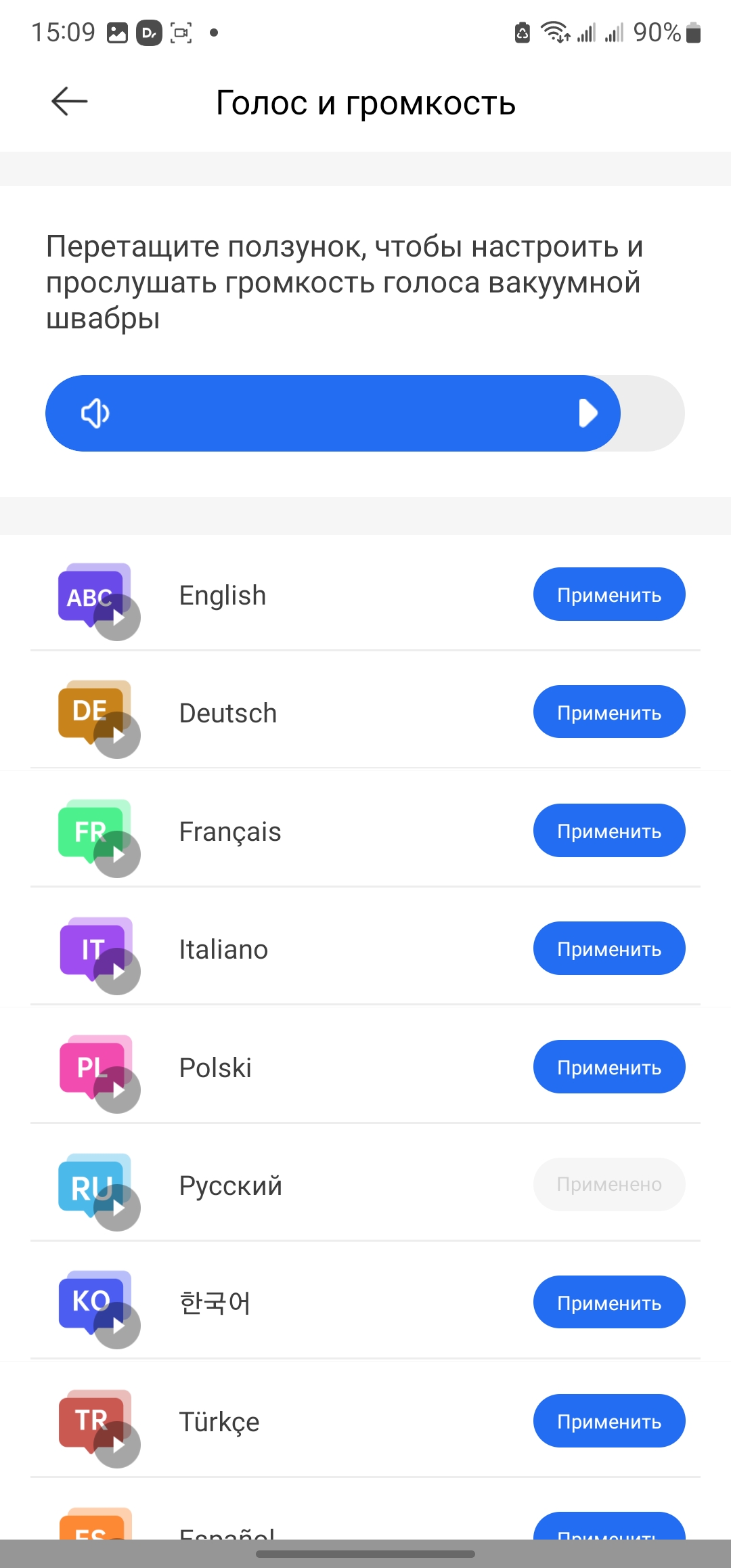This screenshot has width=731, height=1568.
Task: Play the 한국어 voice sample
Action: tap(117, 1326)
